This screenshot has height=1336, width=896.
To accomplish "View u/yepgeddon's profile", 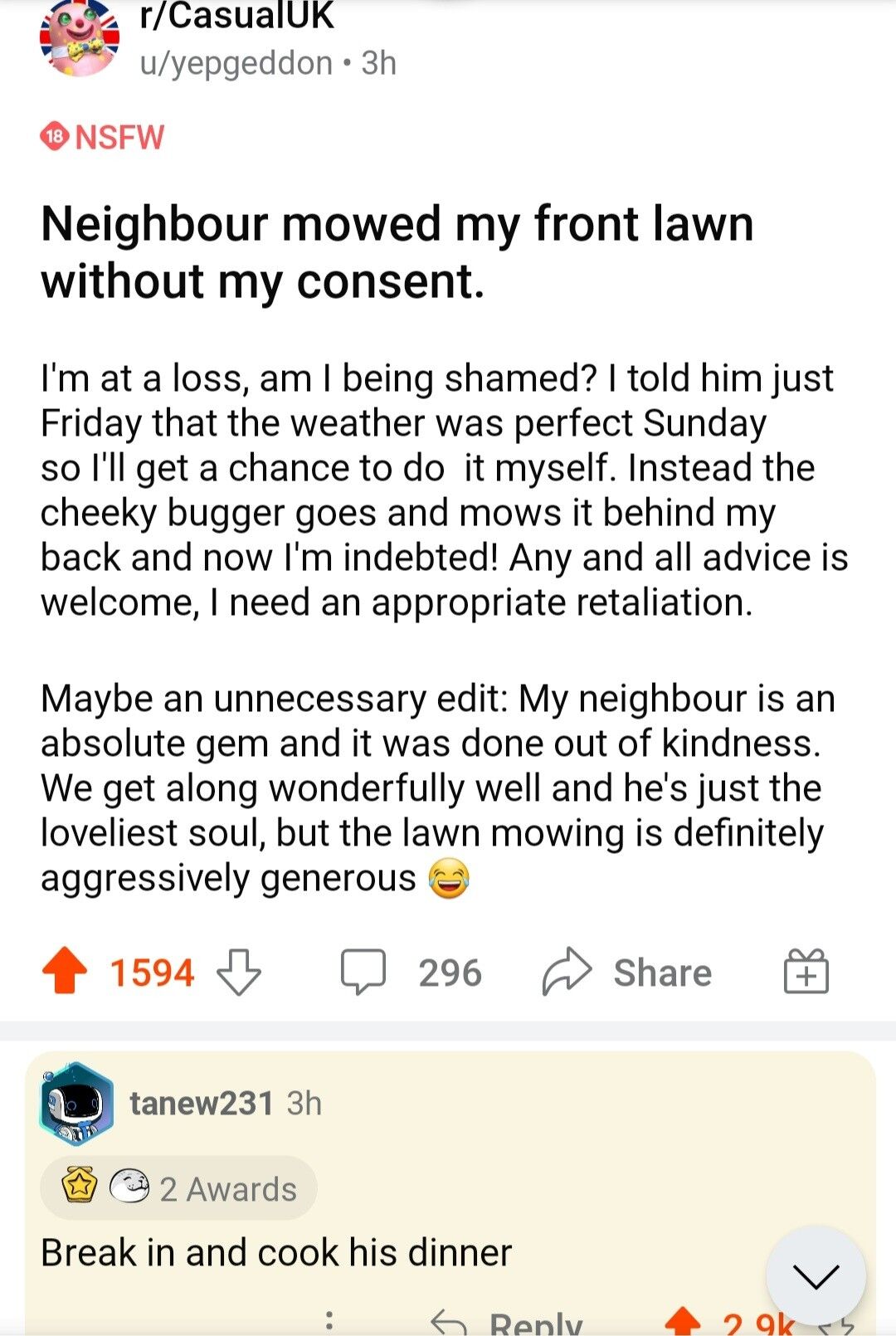I will [236, 63].
